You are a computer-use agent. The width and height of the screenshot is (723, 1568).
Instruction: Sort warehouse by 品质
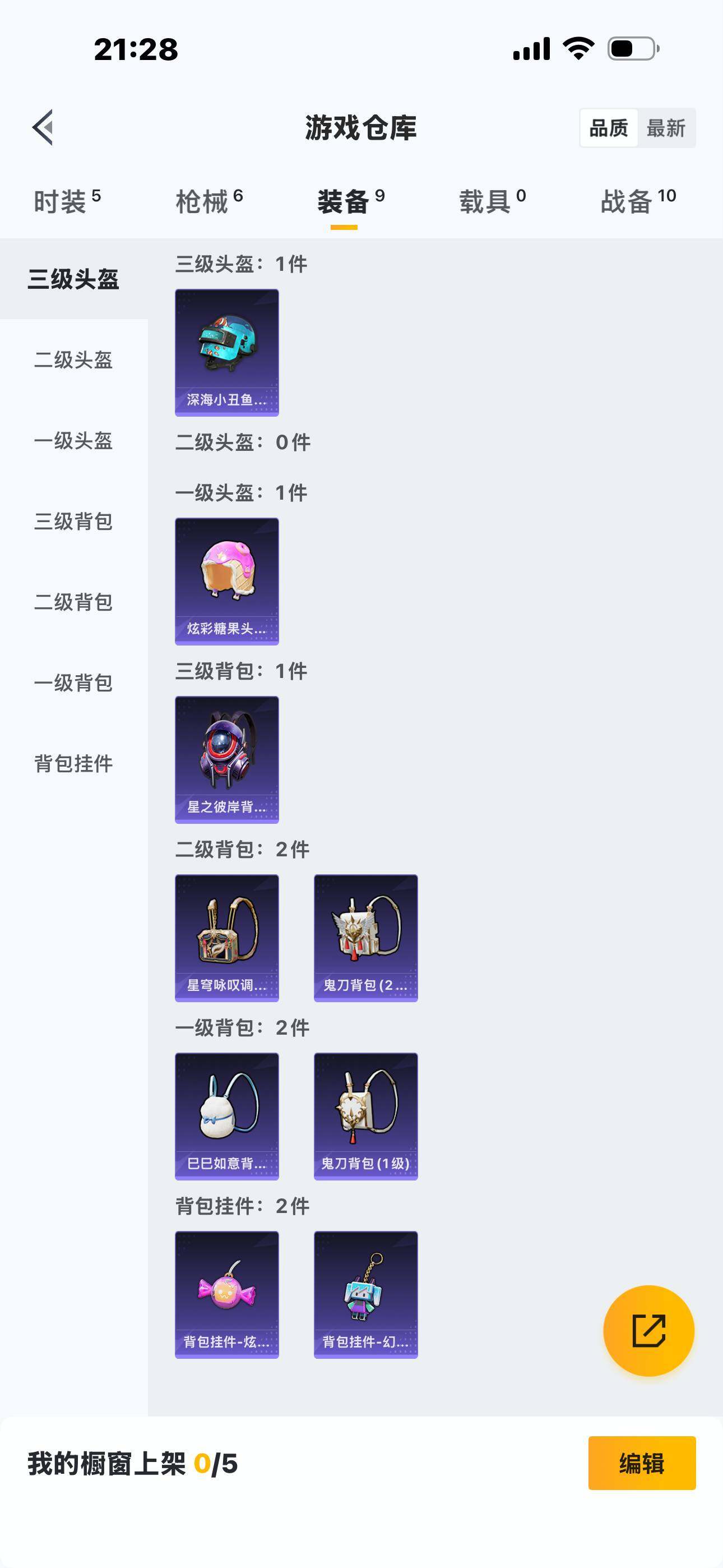(609, 128)
